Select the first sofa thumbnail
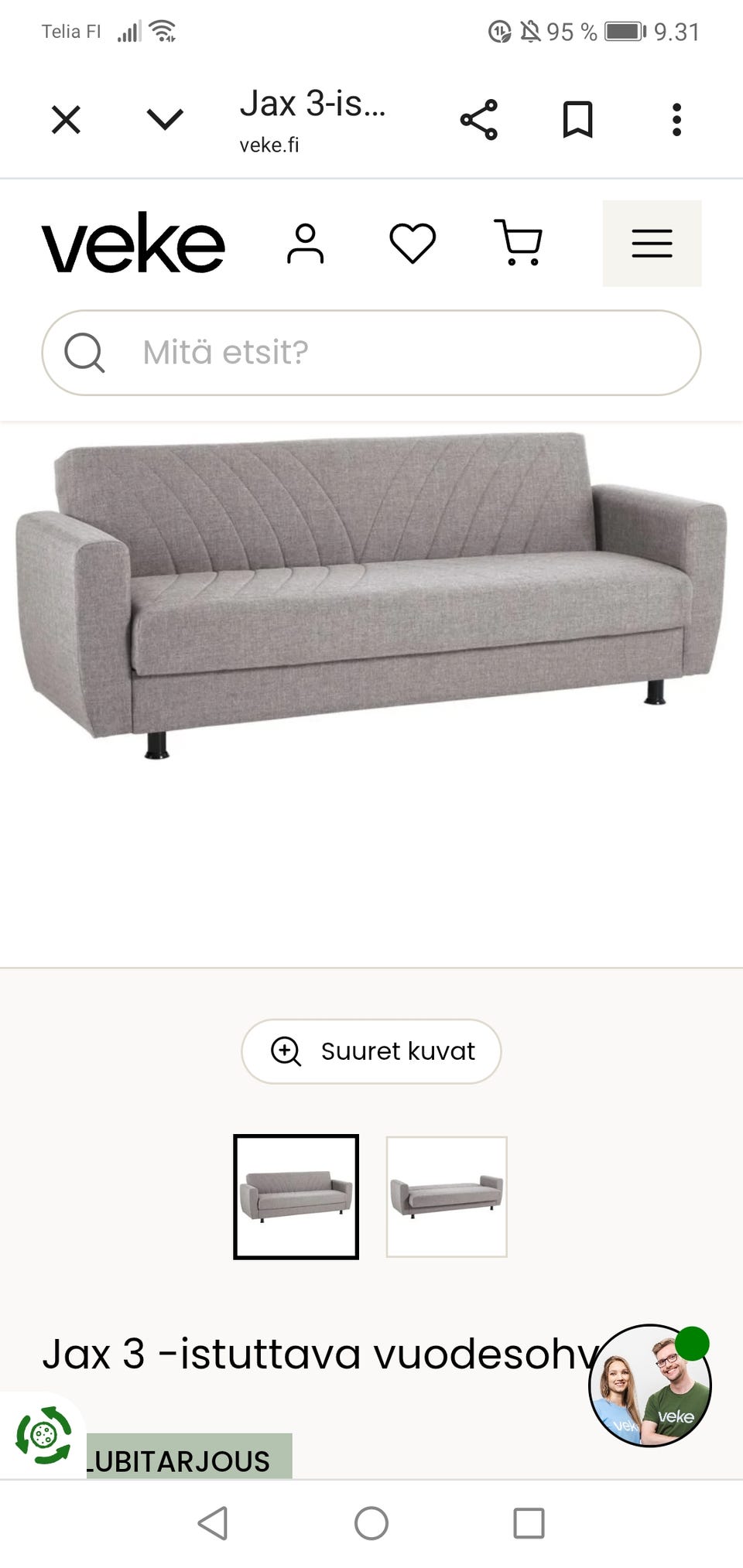Image resolution: width=743 pixels, height=1568 pixels. point(296,1197)
